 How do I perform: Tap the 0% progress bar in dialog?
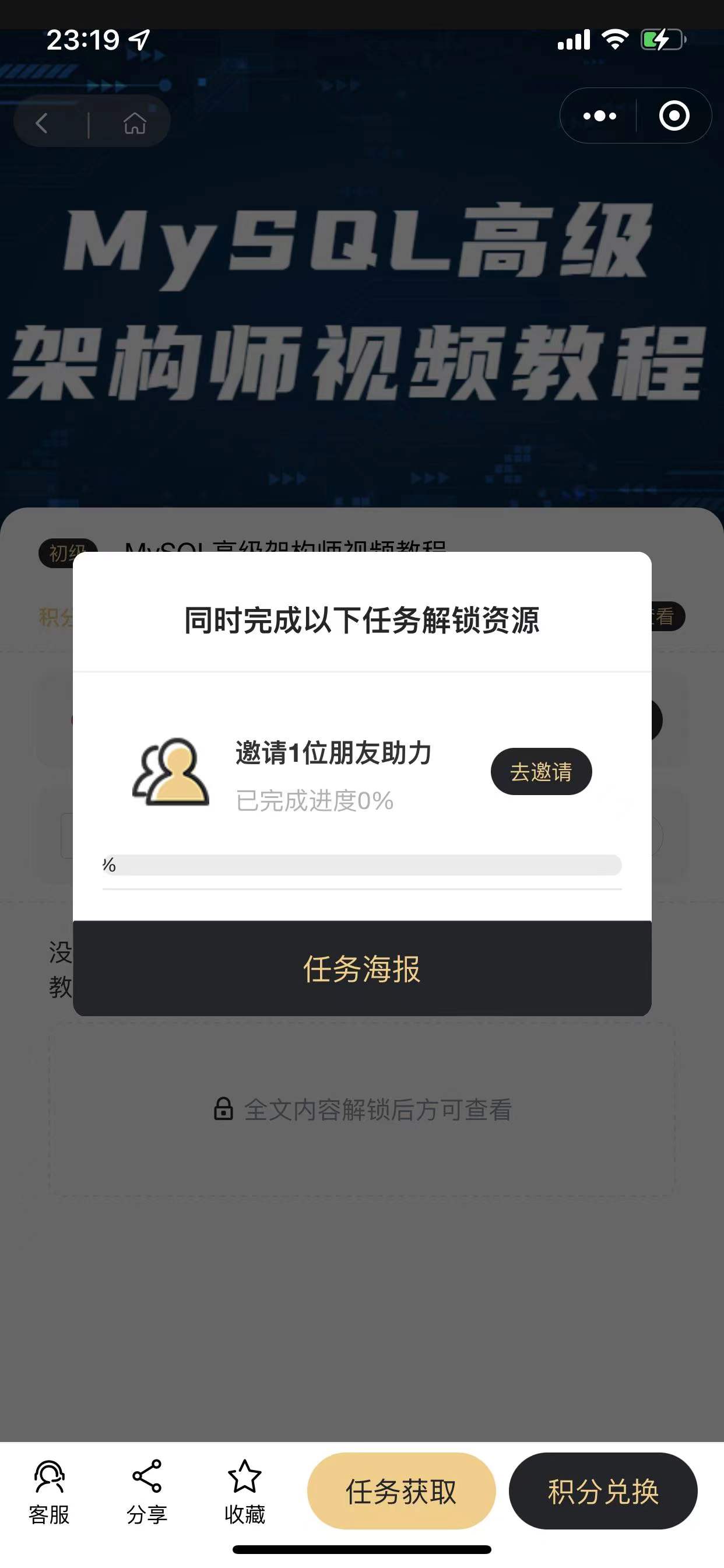click(x=361, y=865)
